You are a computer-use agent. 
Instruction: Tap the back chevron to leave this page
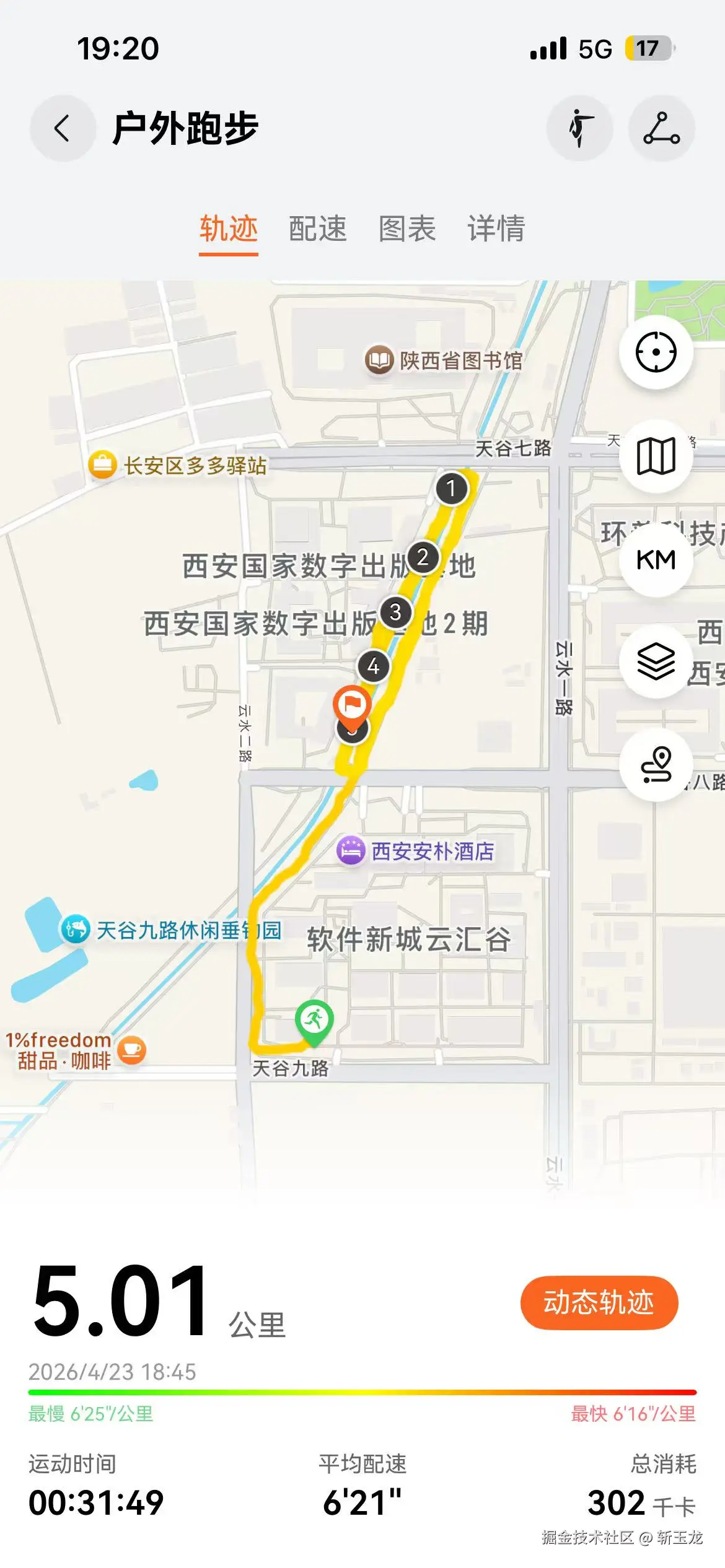point(62,127)
